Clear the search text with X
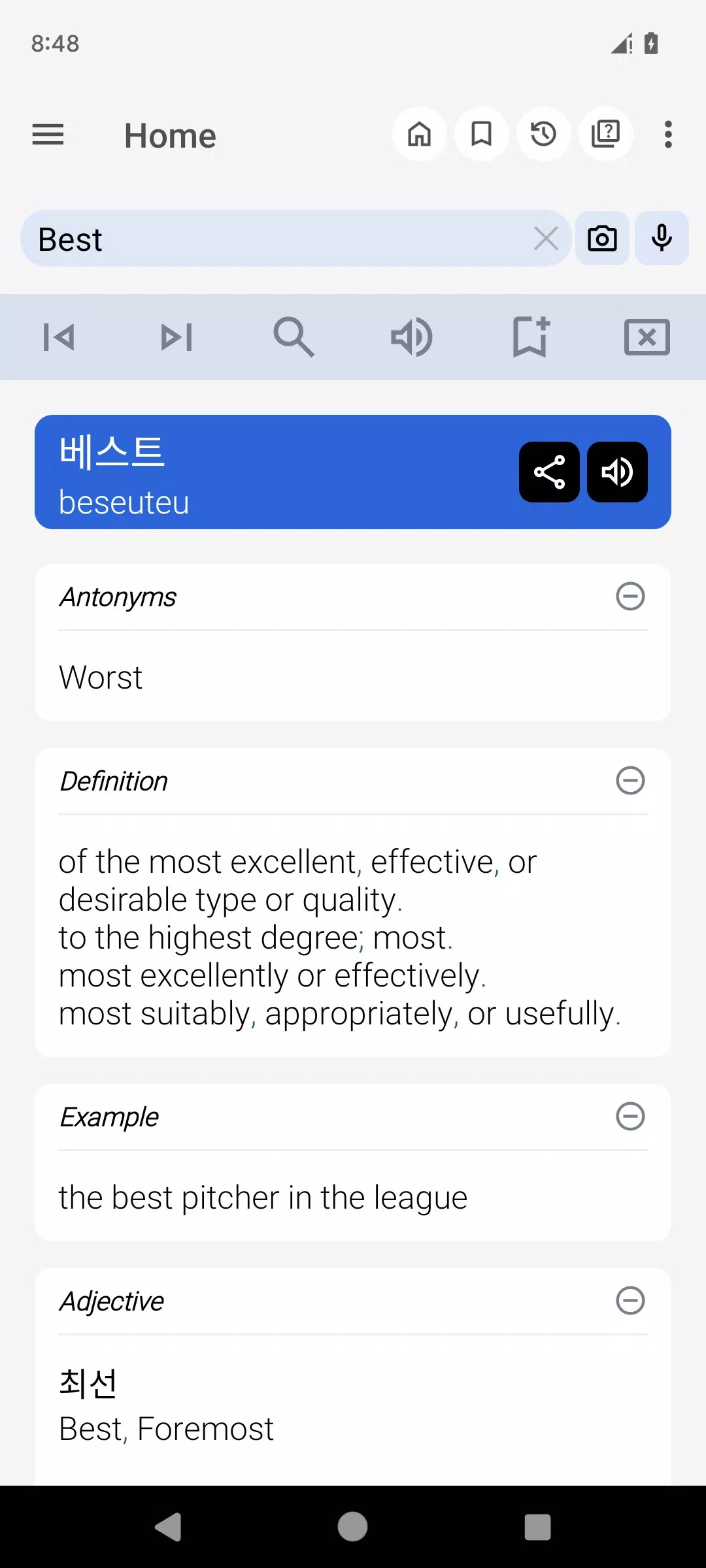Image resolution: width=706 pixels, height=1568 pixels. pyautogui.click(x=546, y=238)
